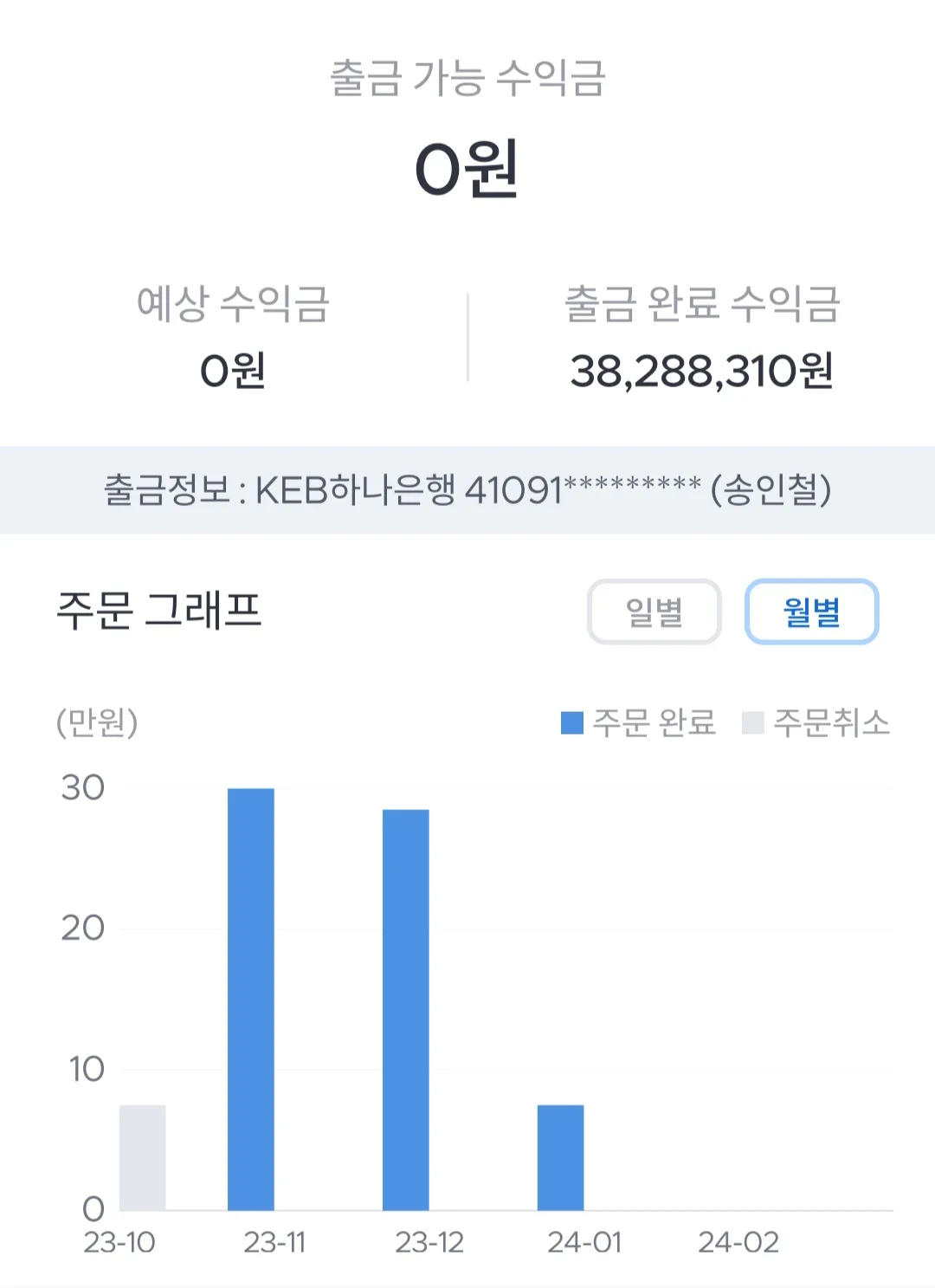The height and width of the screenshot is (1288, 935).
Task: Open the KEB하나은행 withdrawal info bar
Action: pos(467,490)
